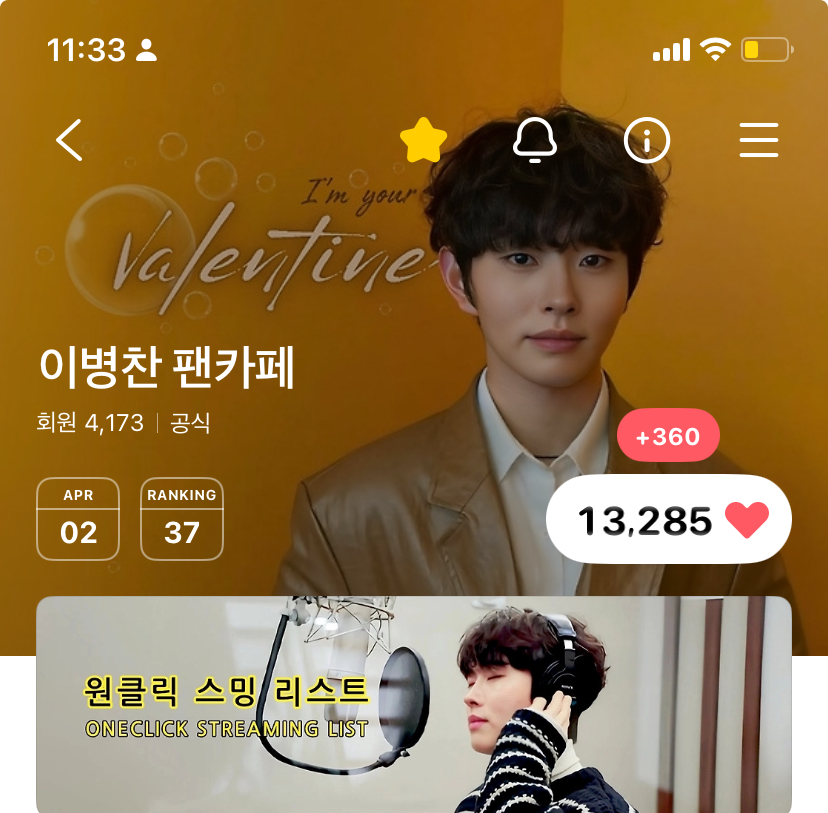
Task: Open the hamburger menu
Action: pyautogui.click(x=758, y=141)
